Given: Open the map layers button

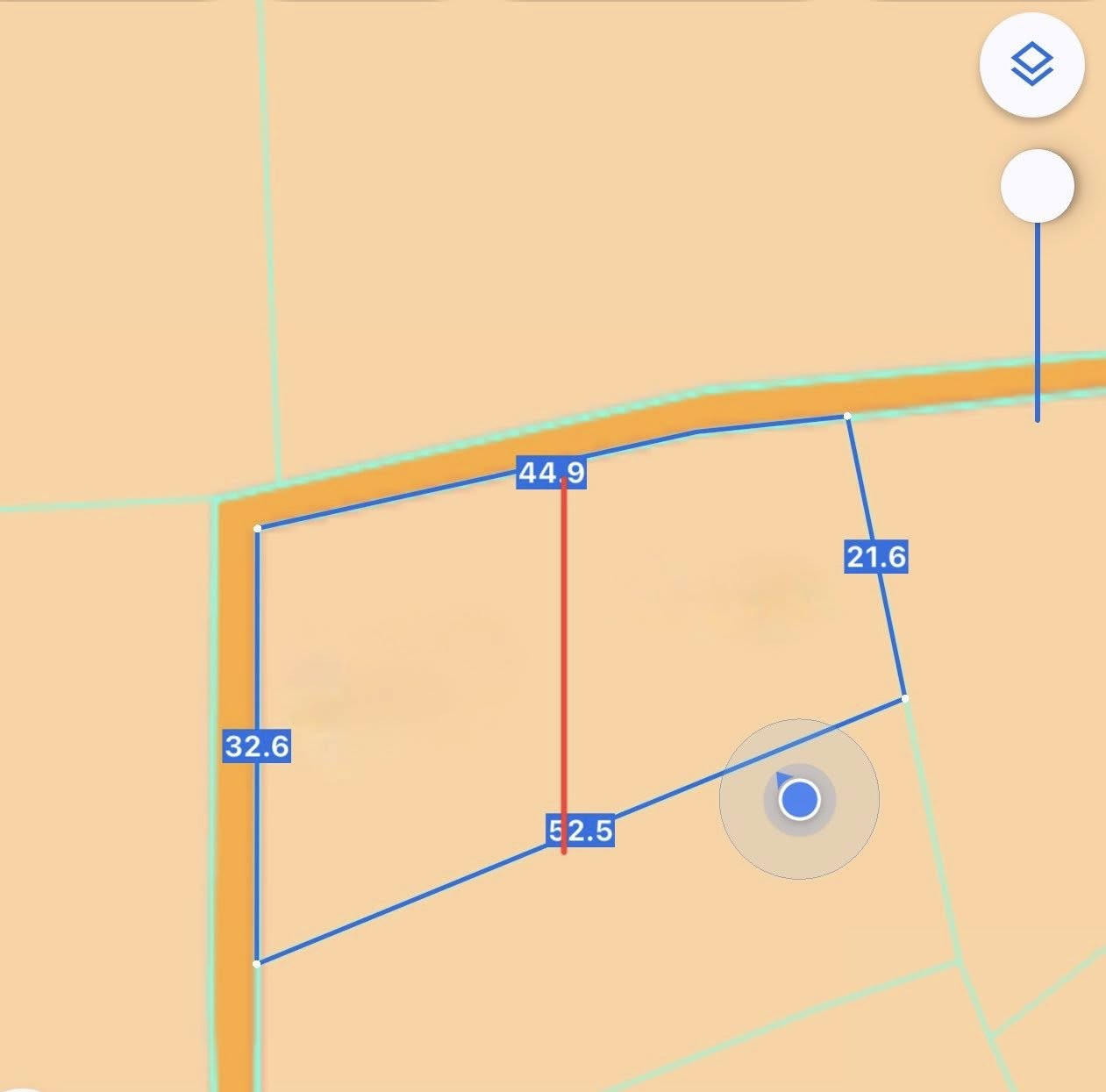Looking at the screenshot, I should click(1032, 65).
